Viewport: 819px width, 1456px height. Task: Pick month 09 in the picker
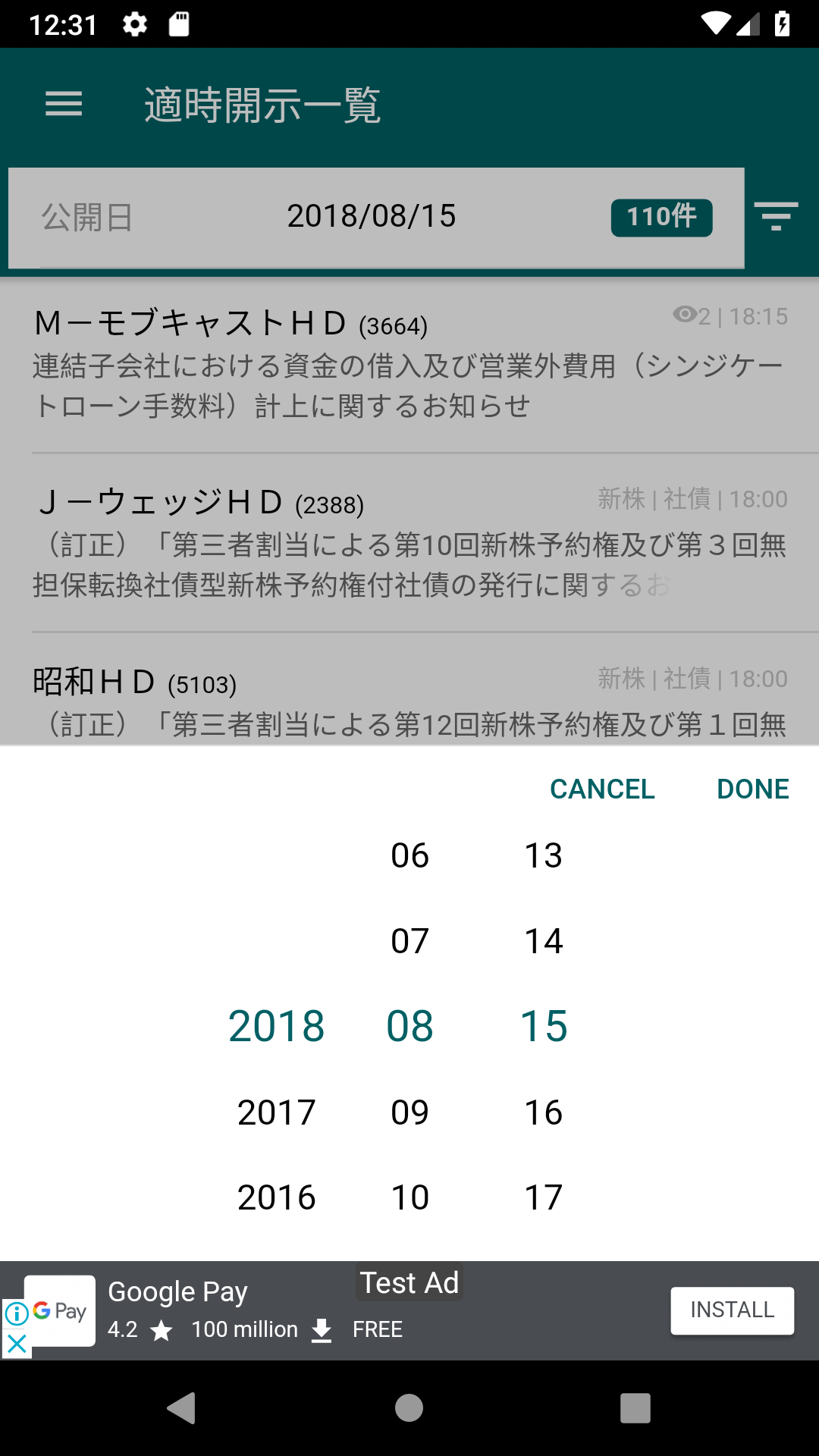pyautogui.click(x=410, y=1112)
